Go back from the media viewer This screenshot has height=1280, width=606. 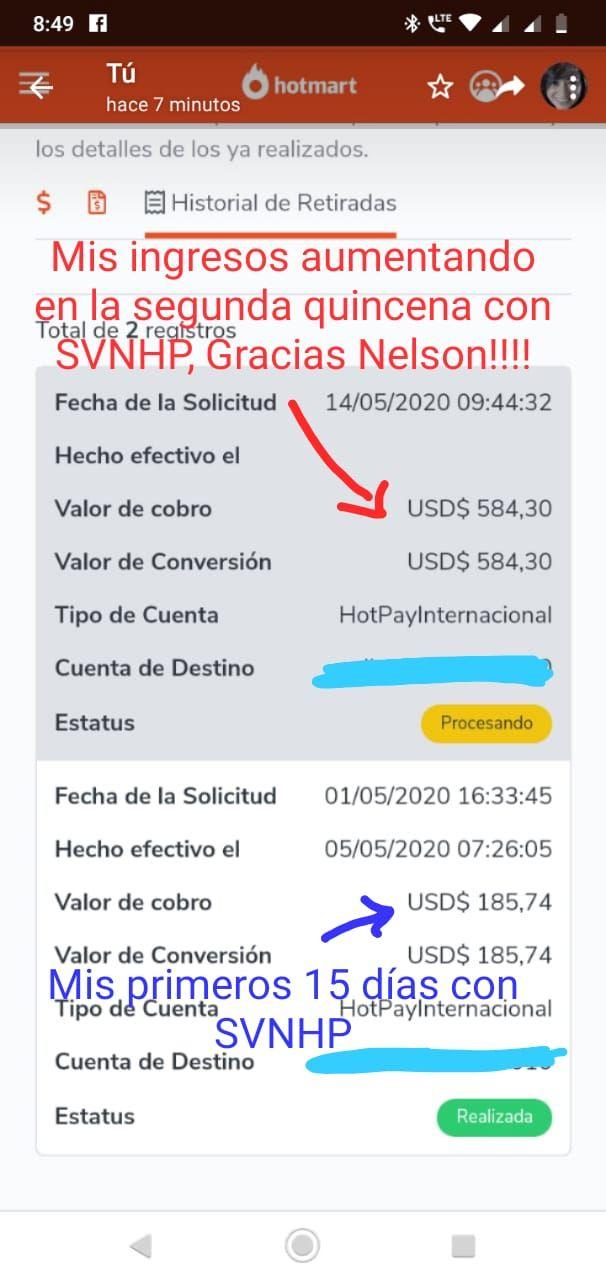tap(37, 87)
